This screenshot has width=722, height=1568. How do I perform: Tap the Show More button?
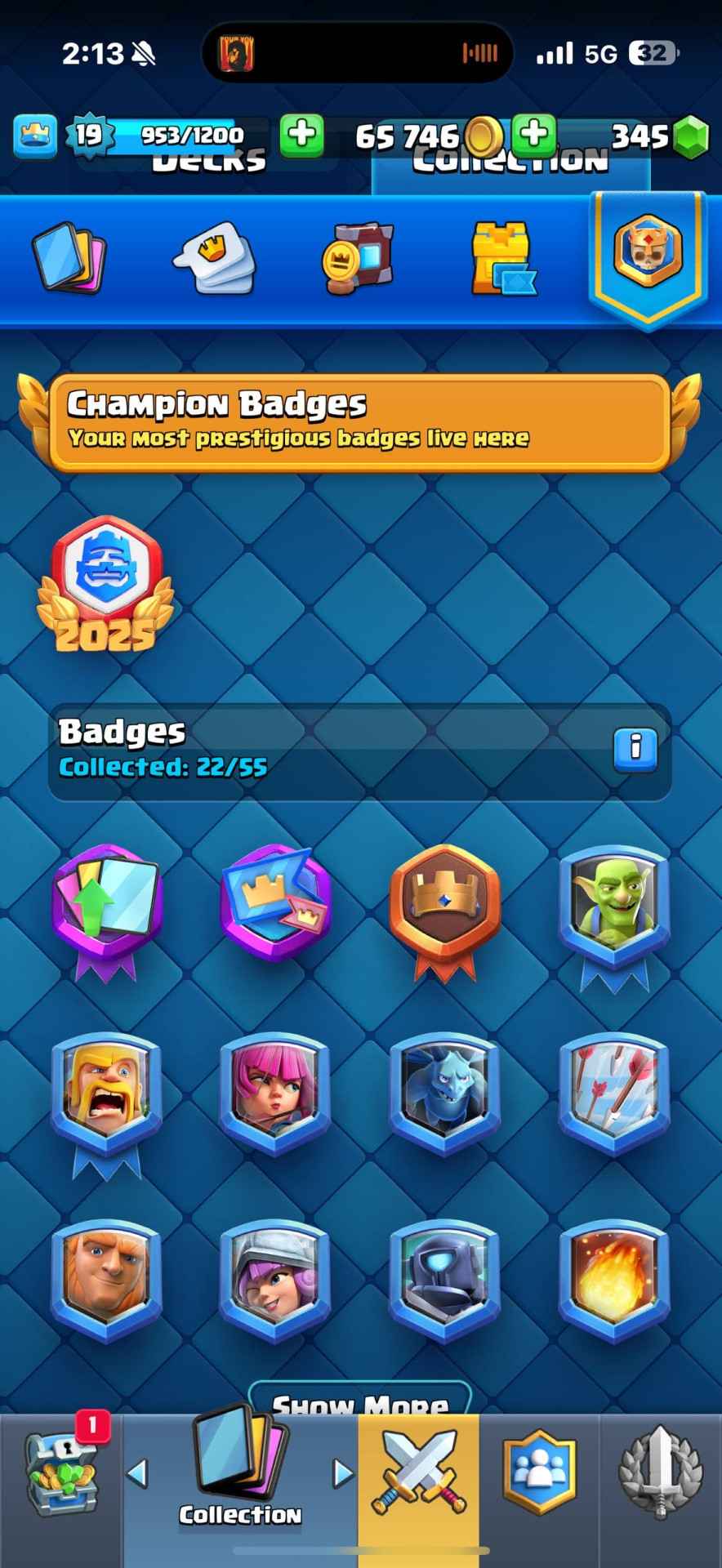click(359, 1401)
